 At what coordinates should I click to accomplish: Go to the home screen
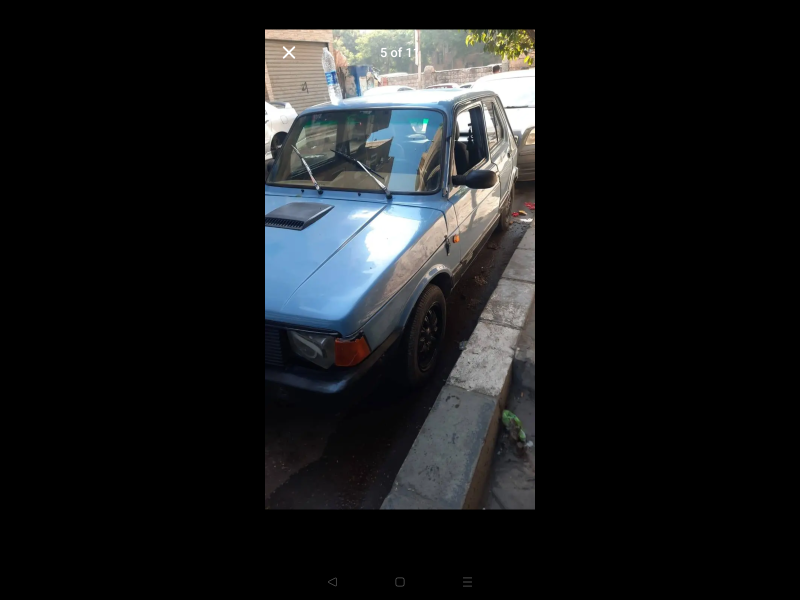click(400, 581)
